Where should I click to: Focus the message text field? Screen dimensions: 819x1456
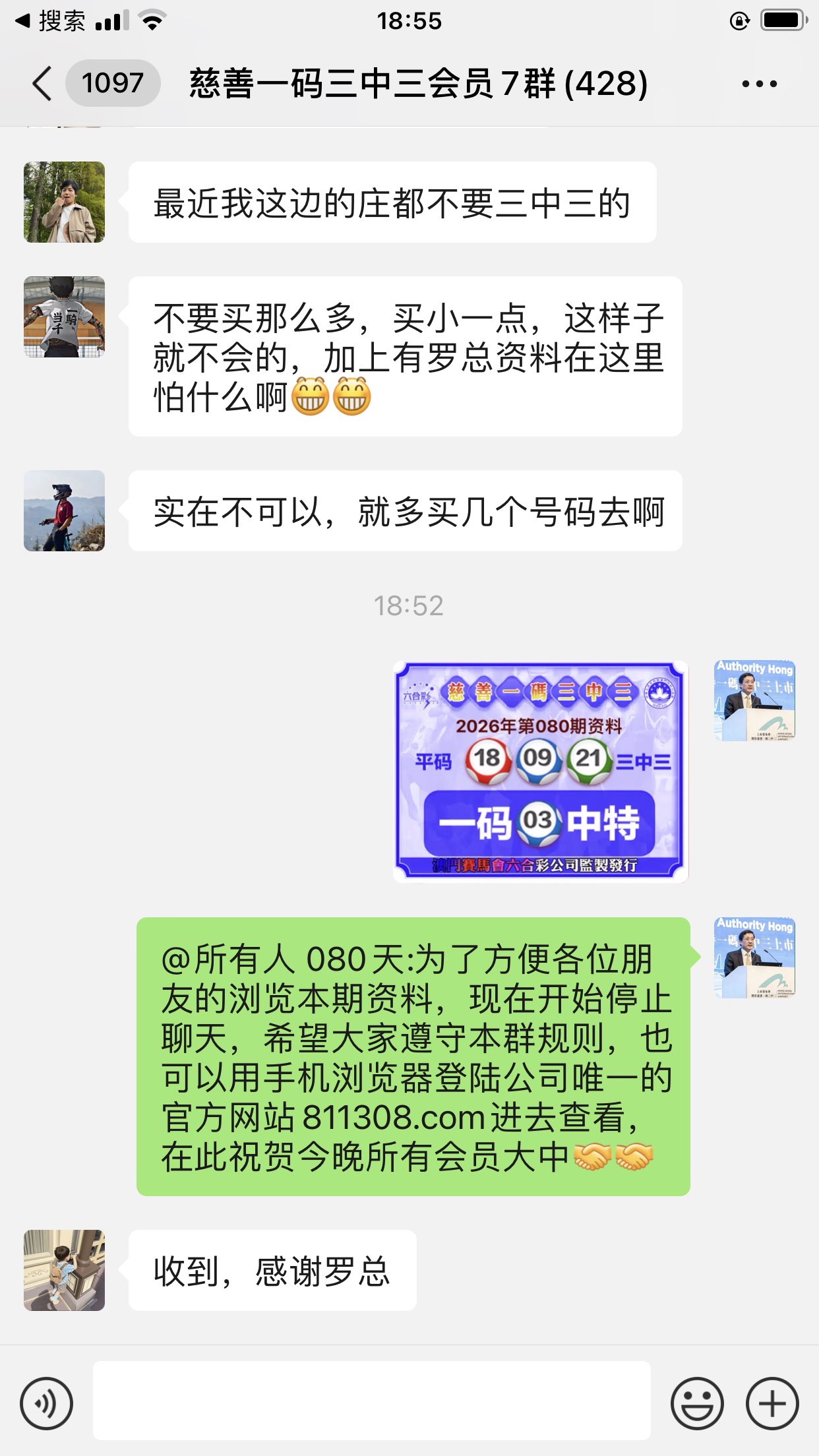point(371,1401)
